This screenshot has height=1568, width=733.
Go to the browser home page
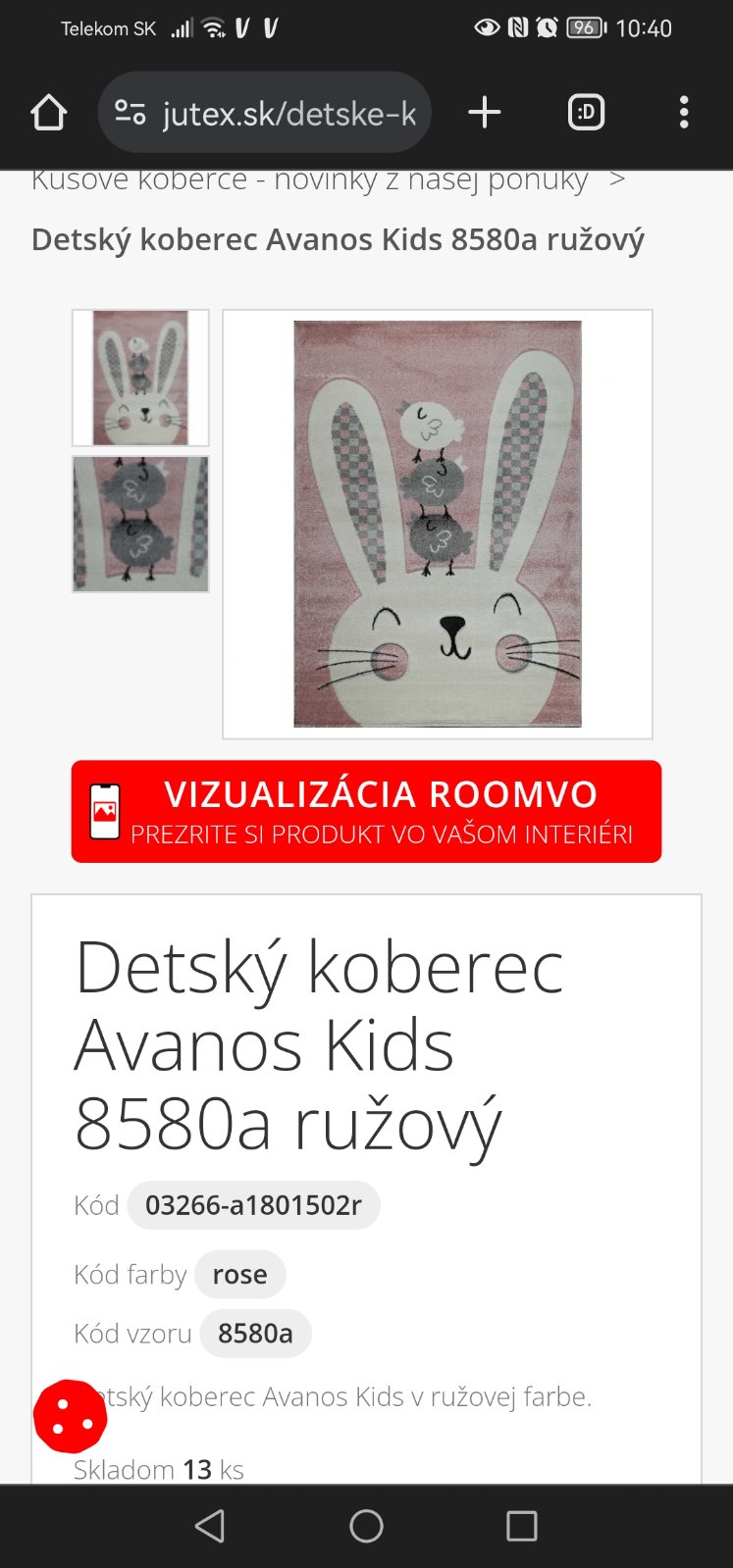pos(48,113)
